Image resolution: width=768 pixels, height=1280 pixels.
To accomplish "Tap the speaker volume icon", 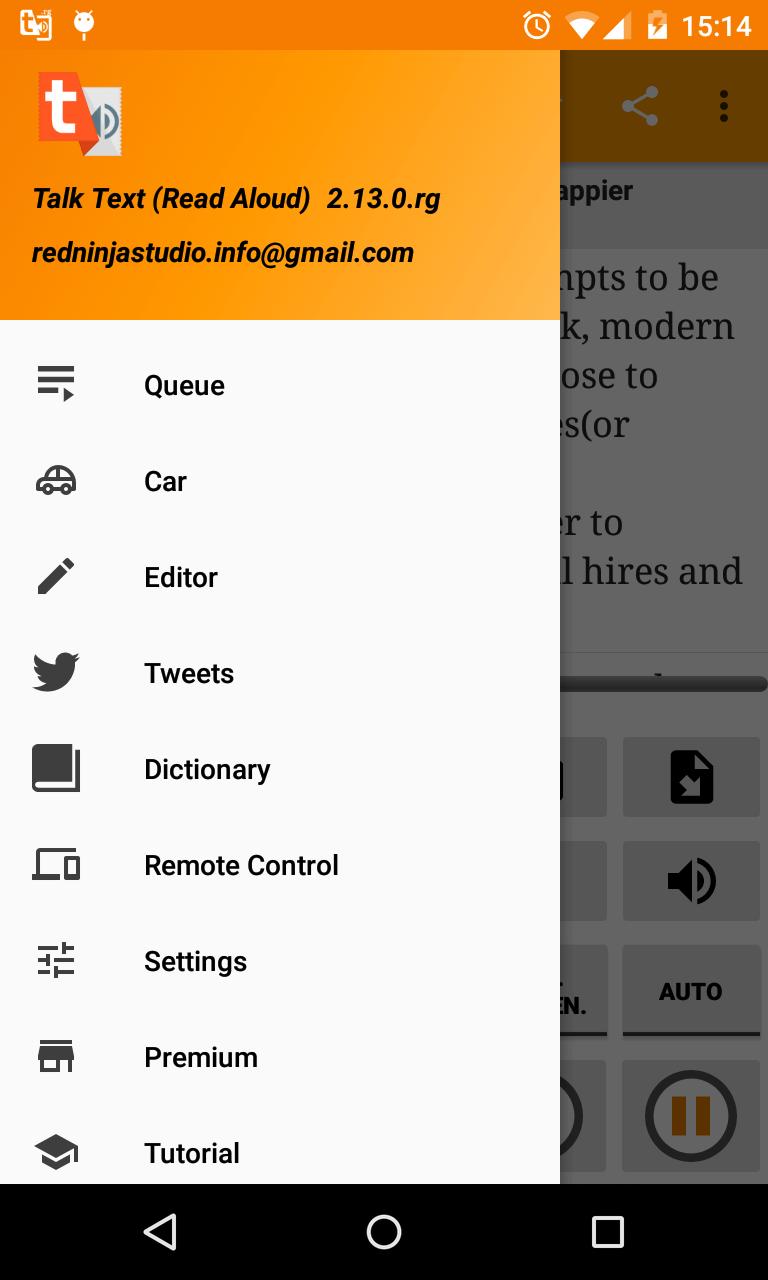I will click(x=691, y=881).
